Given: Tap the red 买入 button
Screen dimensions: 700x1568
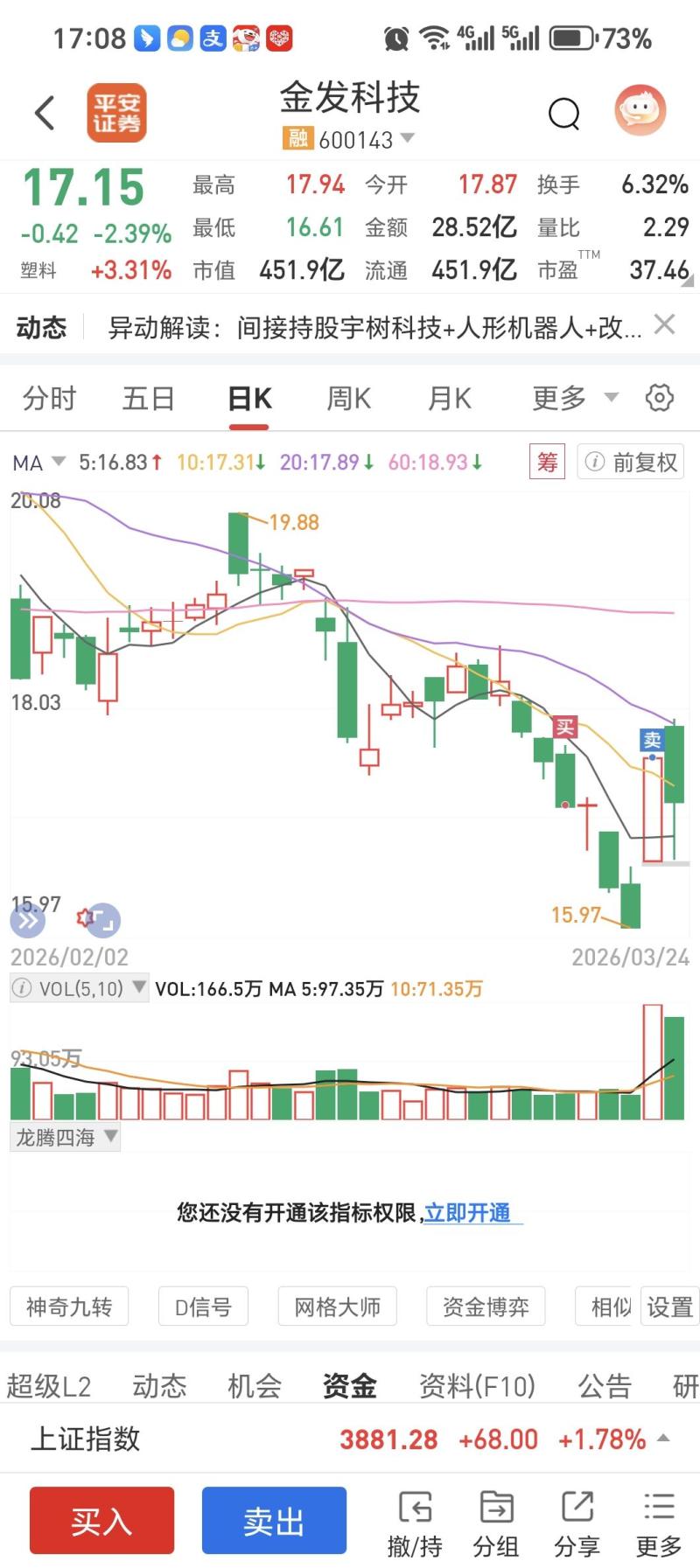Looking at the screenshot, I should pyautogui.click(x=101, y=1521).
